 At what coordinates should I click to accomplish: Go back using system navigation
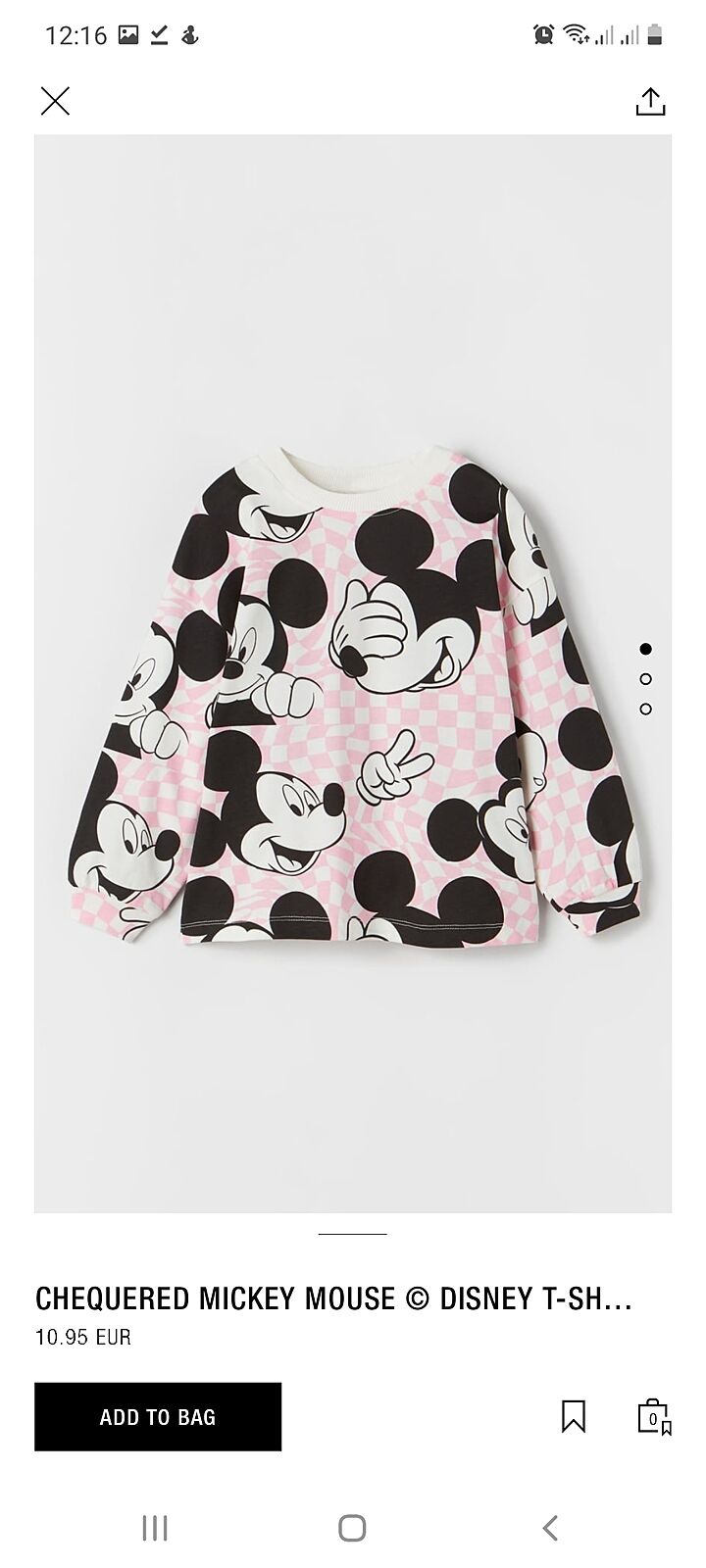pos(550,1528)
